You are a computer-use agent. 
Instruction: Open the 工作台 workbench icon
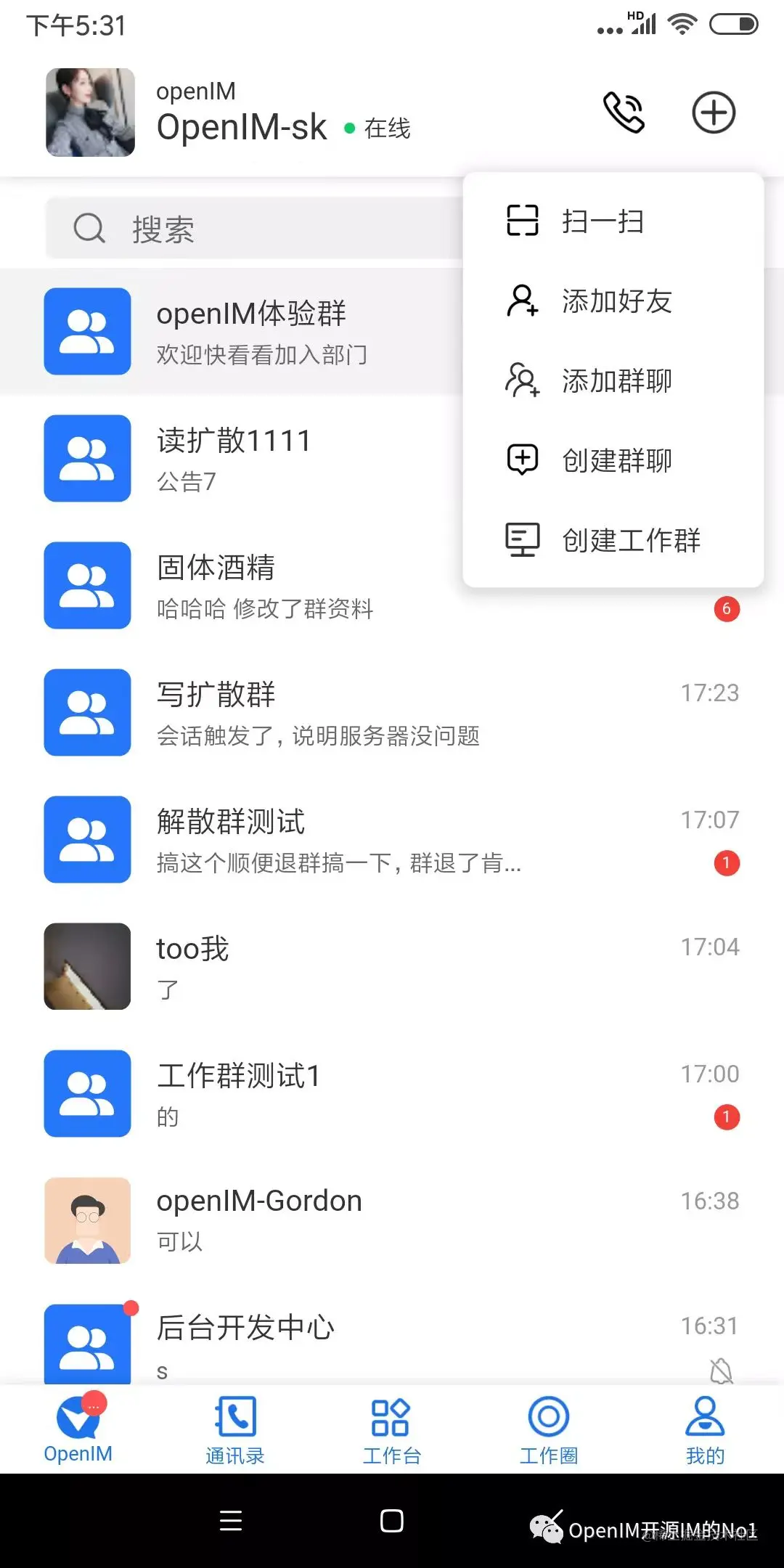(391, 1416)
